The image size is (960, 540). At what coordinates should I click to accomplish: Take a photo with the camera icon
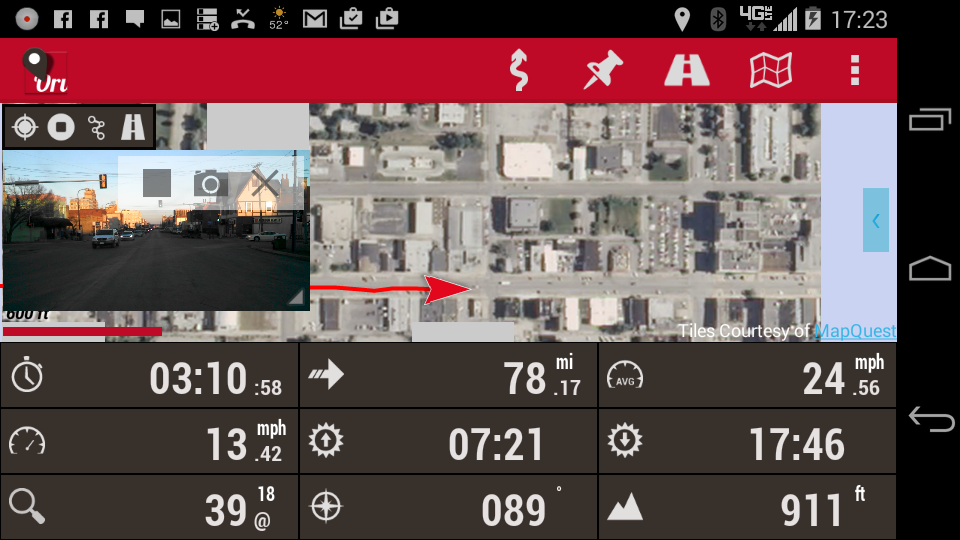(209, 183)
